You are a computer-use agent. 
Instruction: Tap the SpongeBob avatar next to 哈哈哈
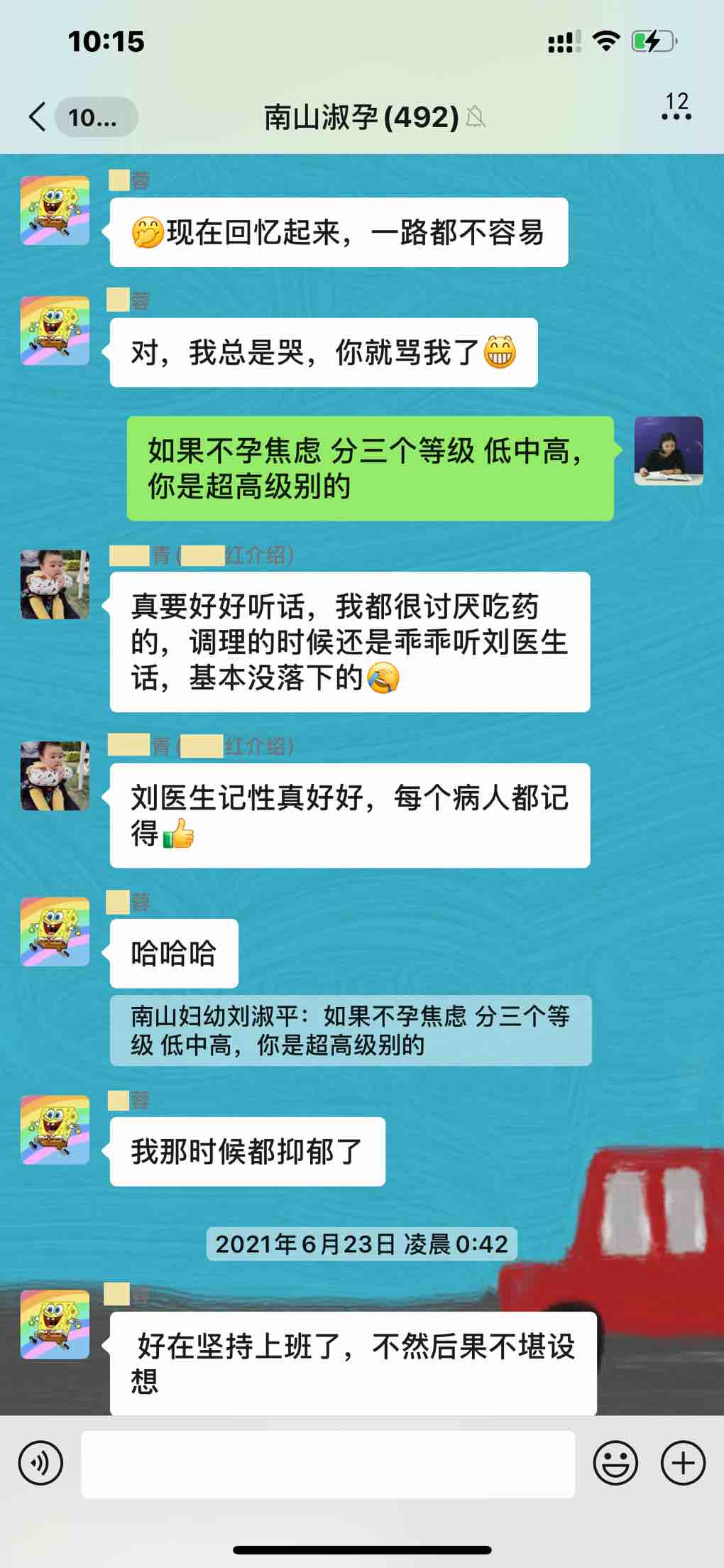55,931
